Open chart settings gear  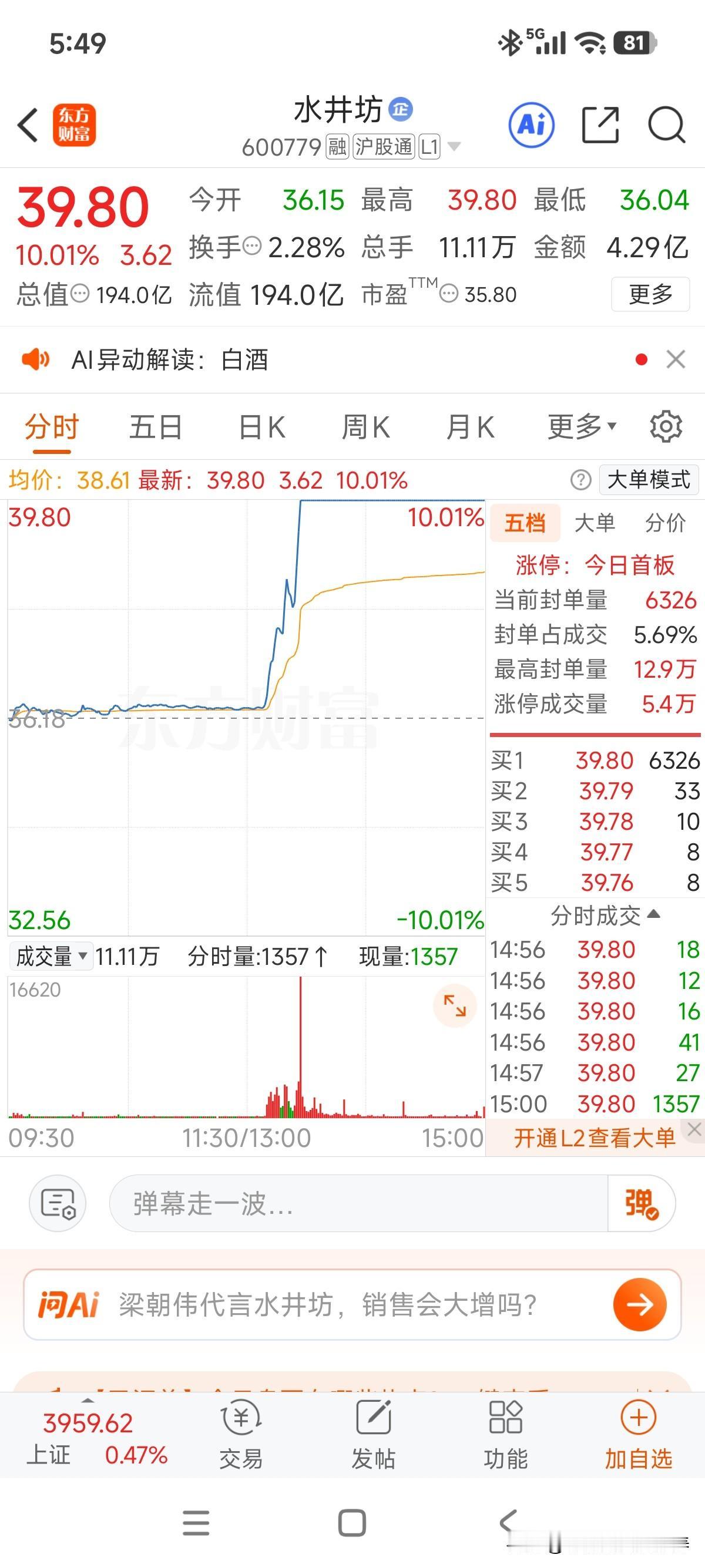pos(666,427)
